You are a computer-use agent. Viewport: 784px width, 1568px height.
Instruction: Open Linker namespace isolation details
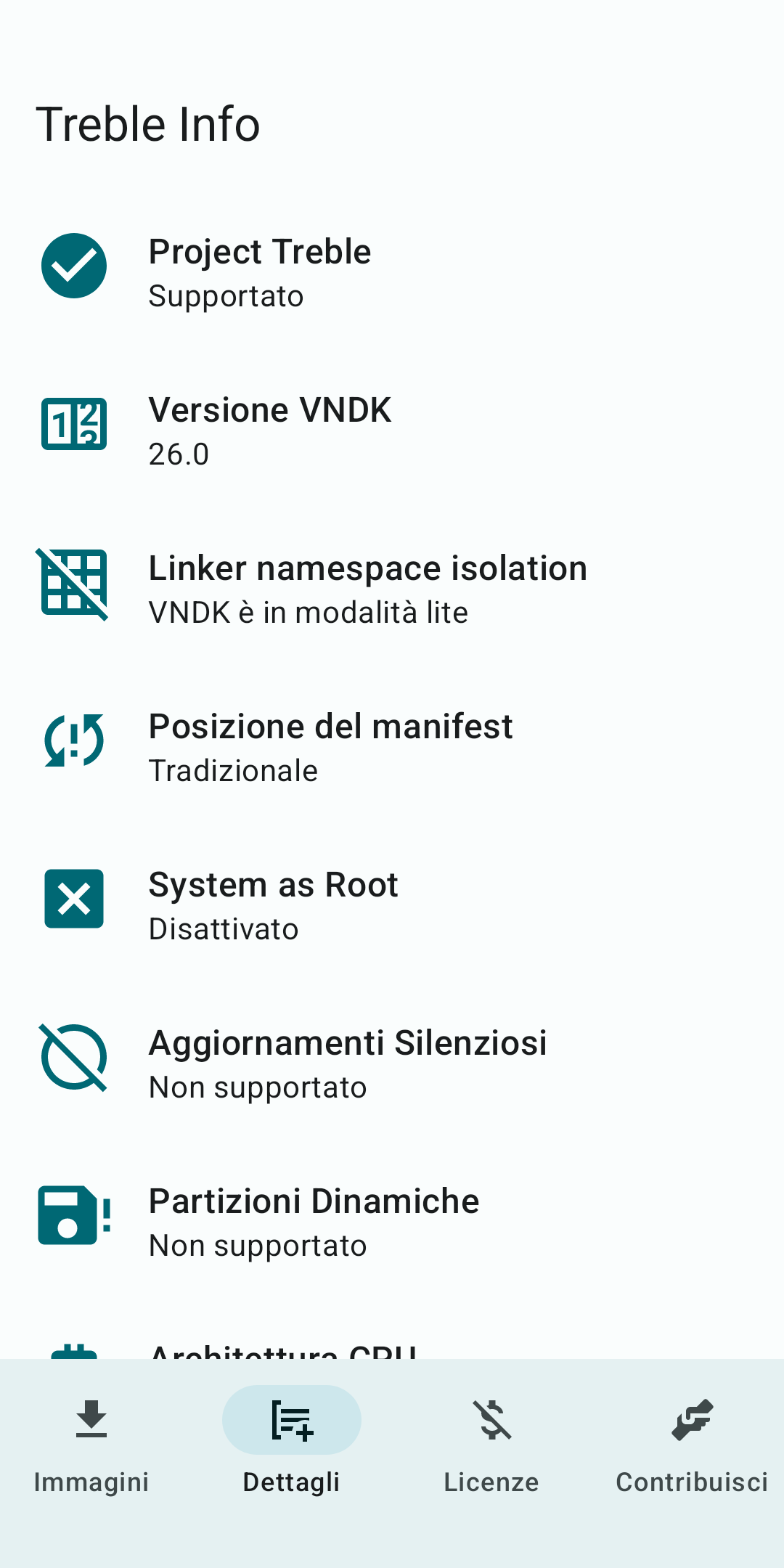pyautogui.click(x=392, y=588)
